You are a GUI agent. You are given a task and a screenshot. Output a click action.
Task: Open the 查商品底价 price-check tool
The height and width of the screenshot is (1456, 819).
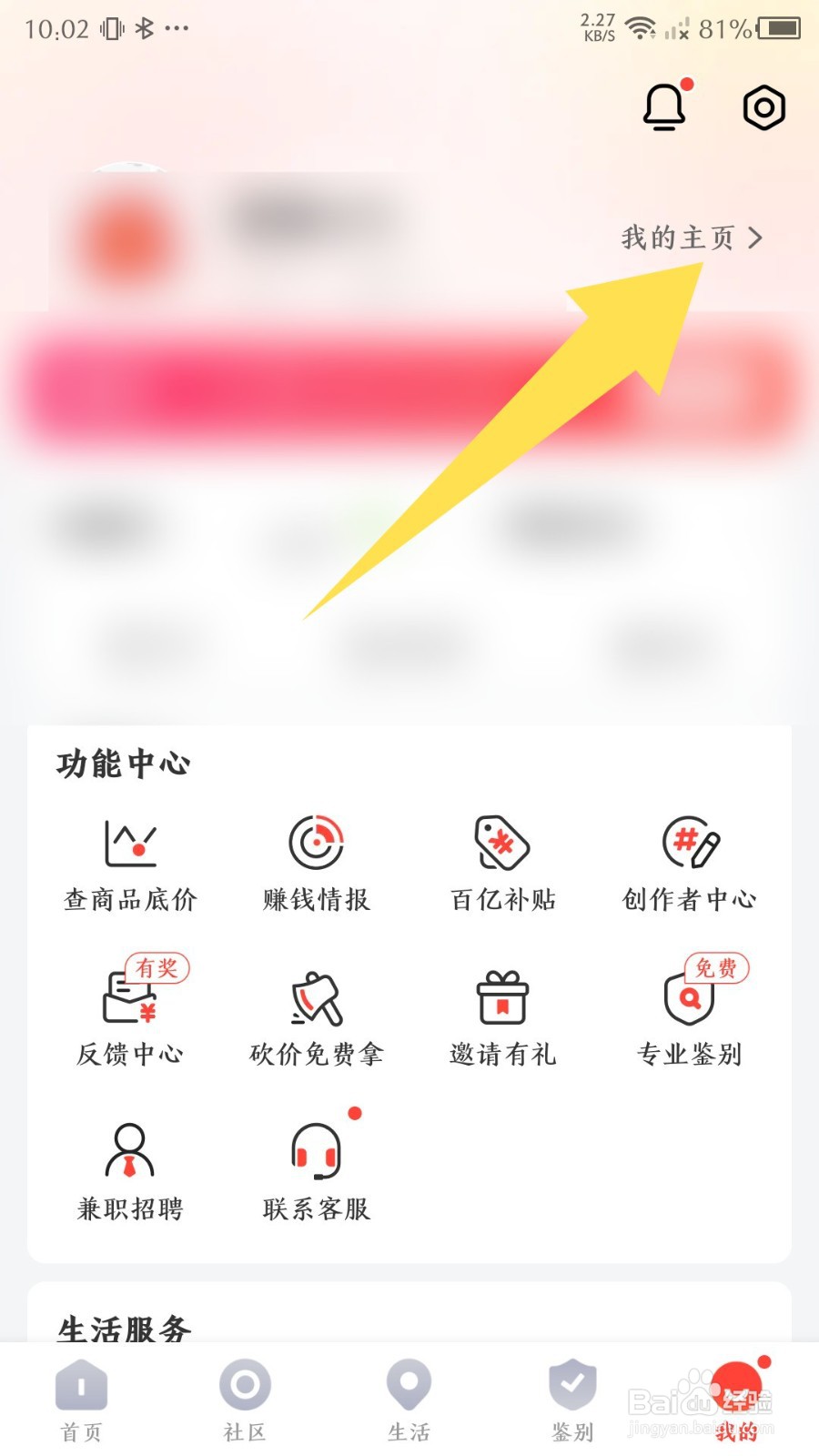[129, 863]
